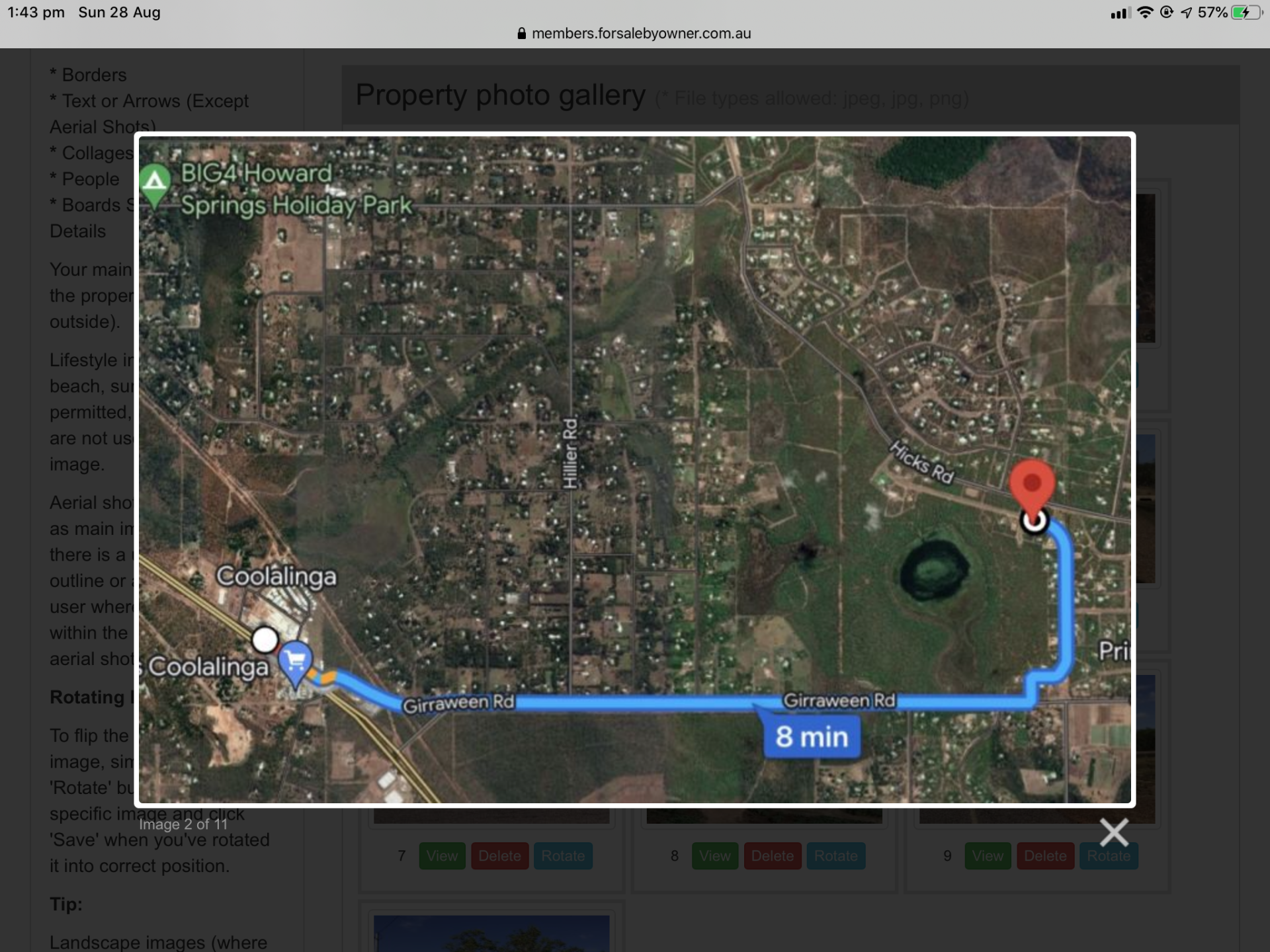Close the image lightbox

[x=1114, y=832]
